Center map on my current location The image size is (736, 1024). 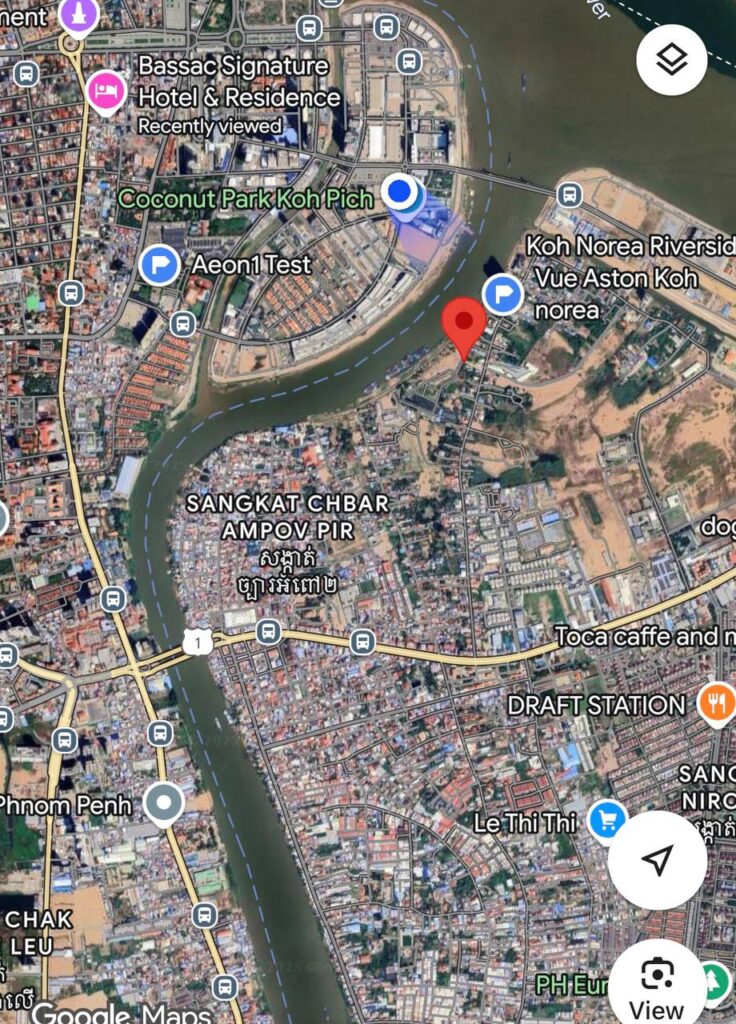657,860
